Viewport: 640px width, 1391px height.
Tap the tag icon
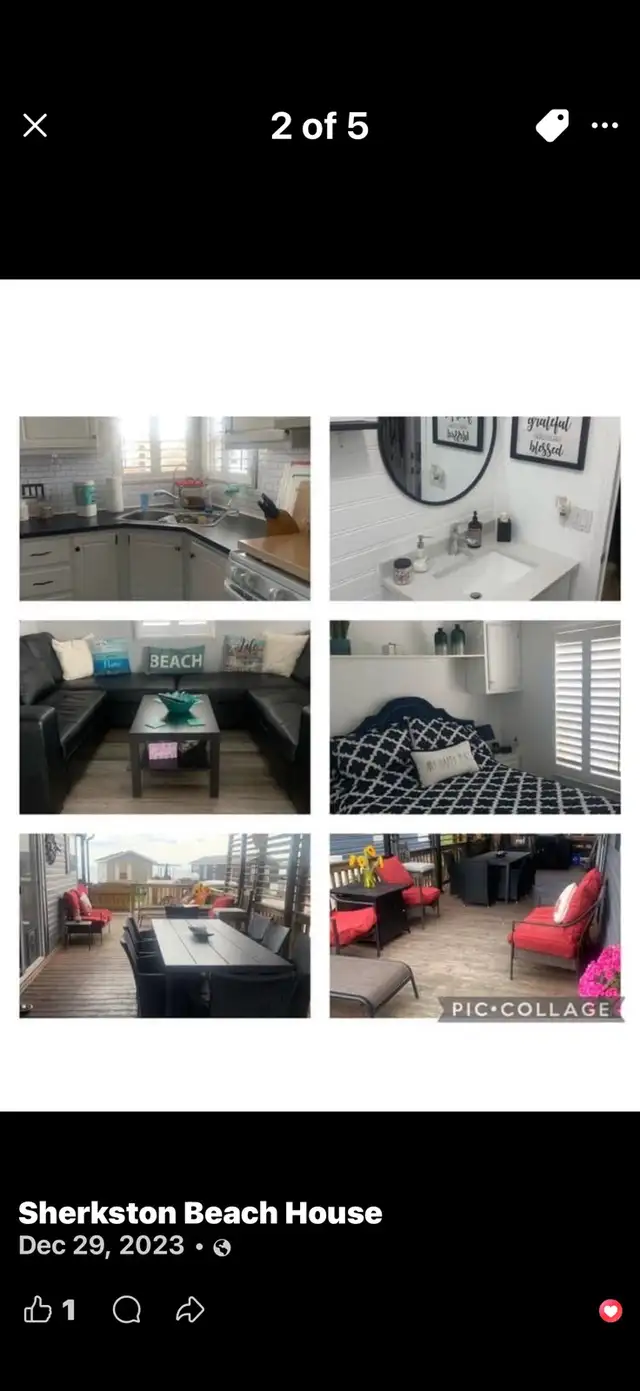(551, 125)
